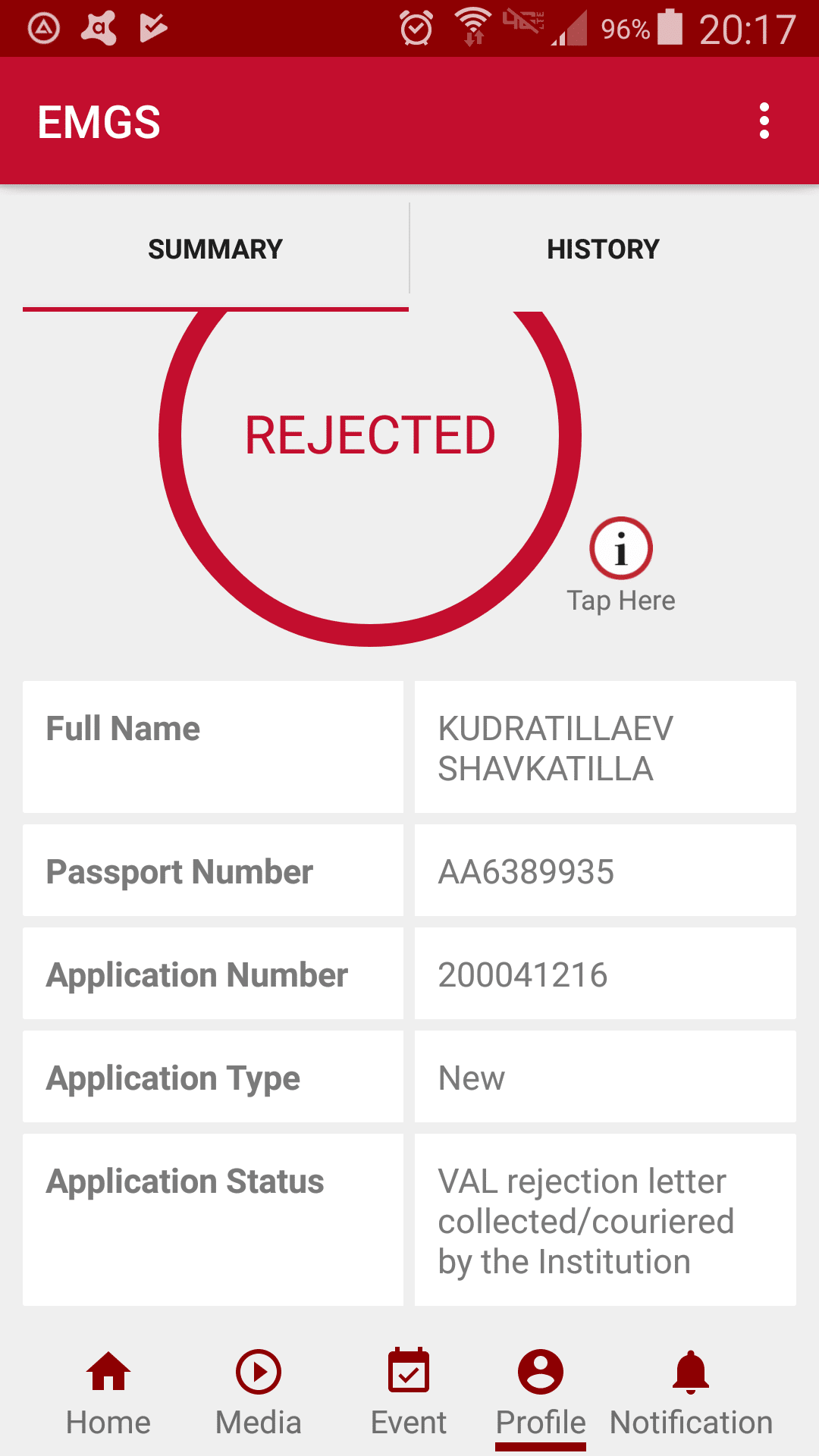Open the Event section
819x1456 pixels.
[x=409, y=1394]
